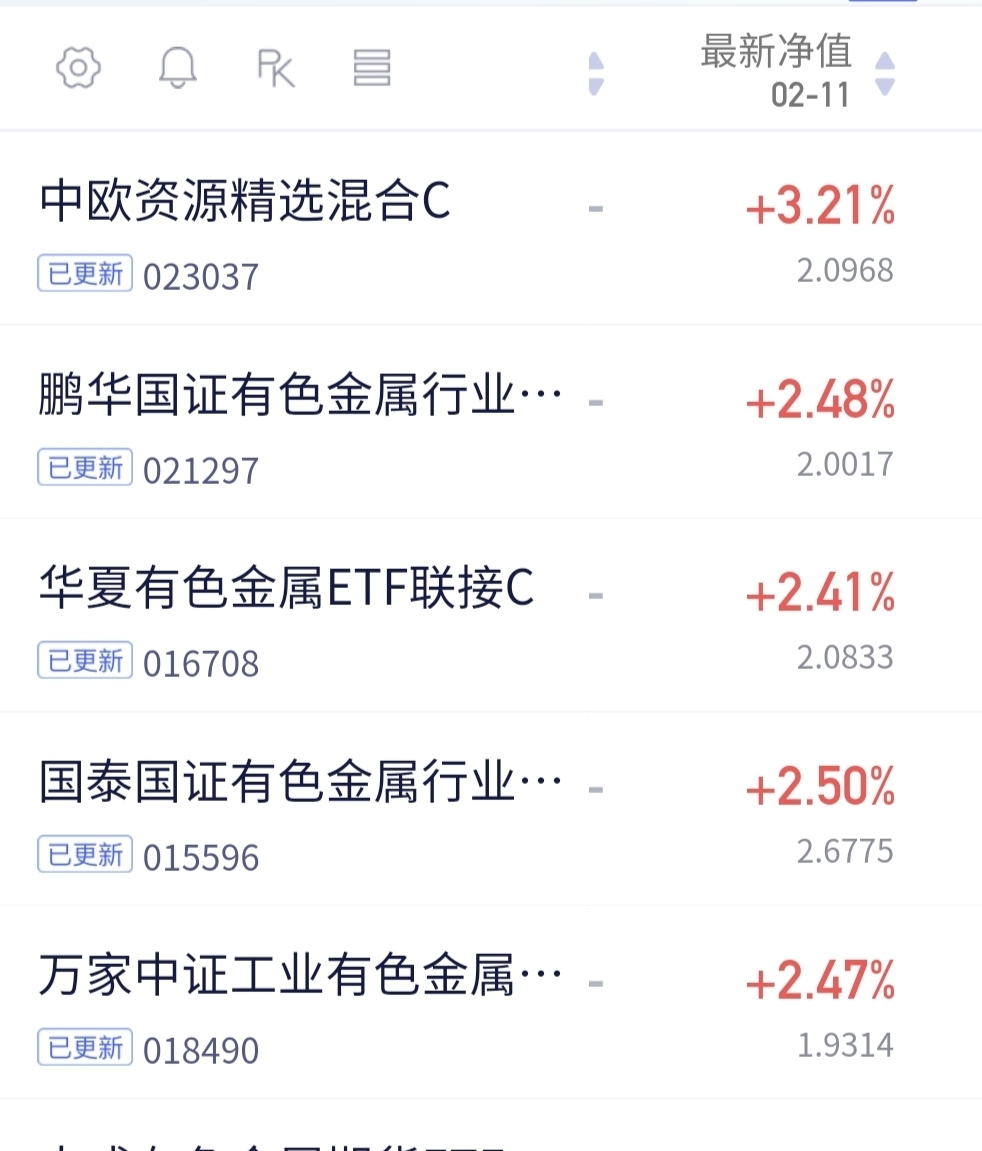Screen dimensions: 982x1151
Task: Switch the list layout view
Action: point(372,68)
